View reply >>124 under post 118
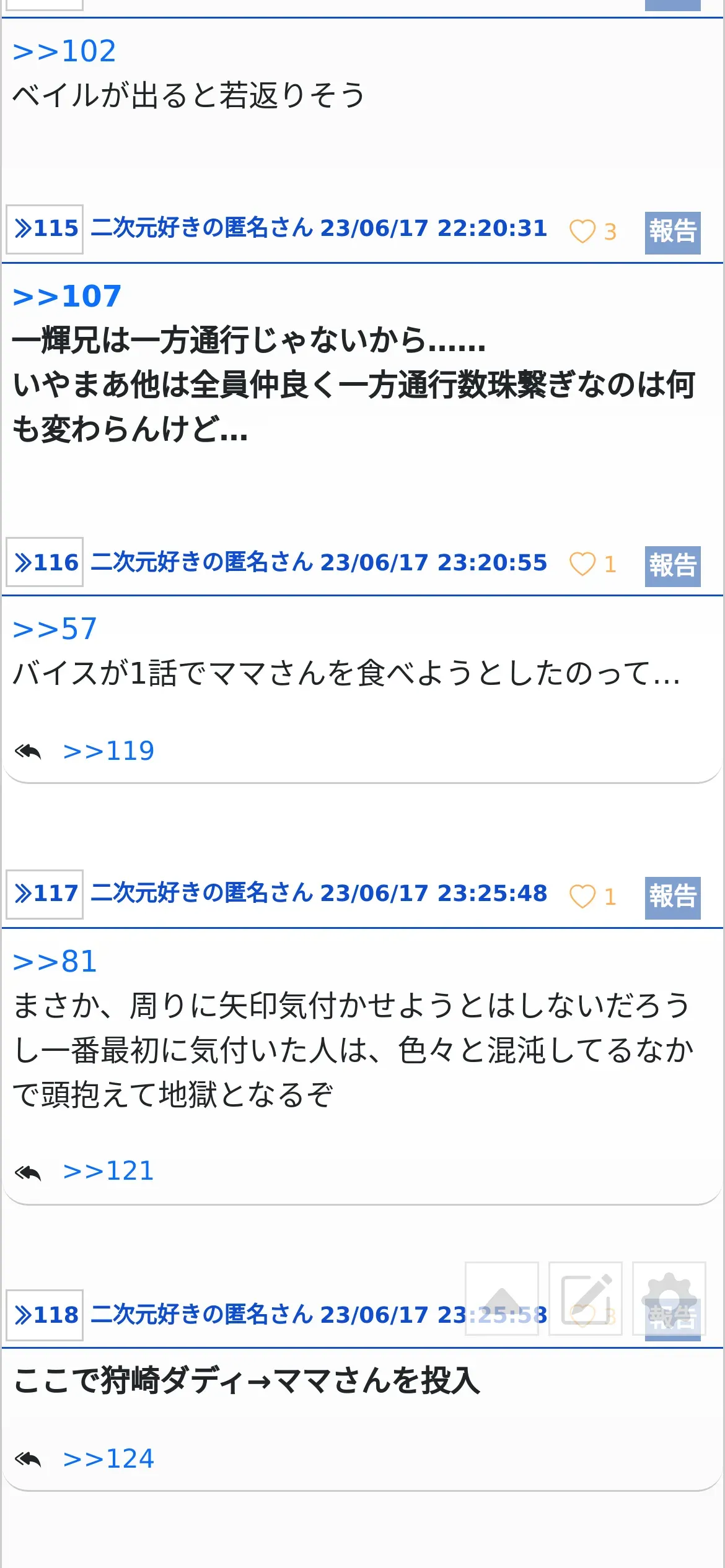This screenshot has height=1568, width=725. [108, 1458]
